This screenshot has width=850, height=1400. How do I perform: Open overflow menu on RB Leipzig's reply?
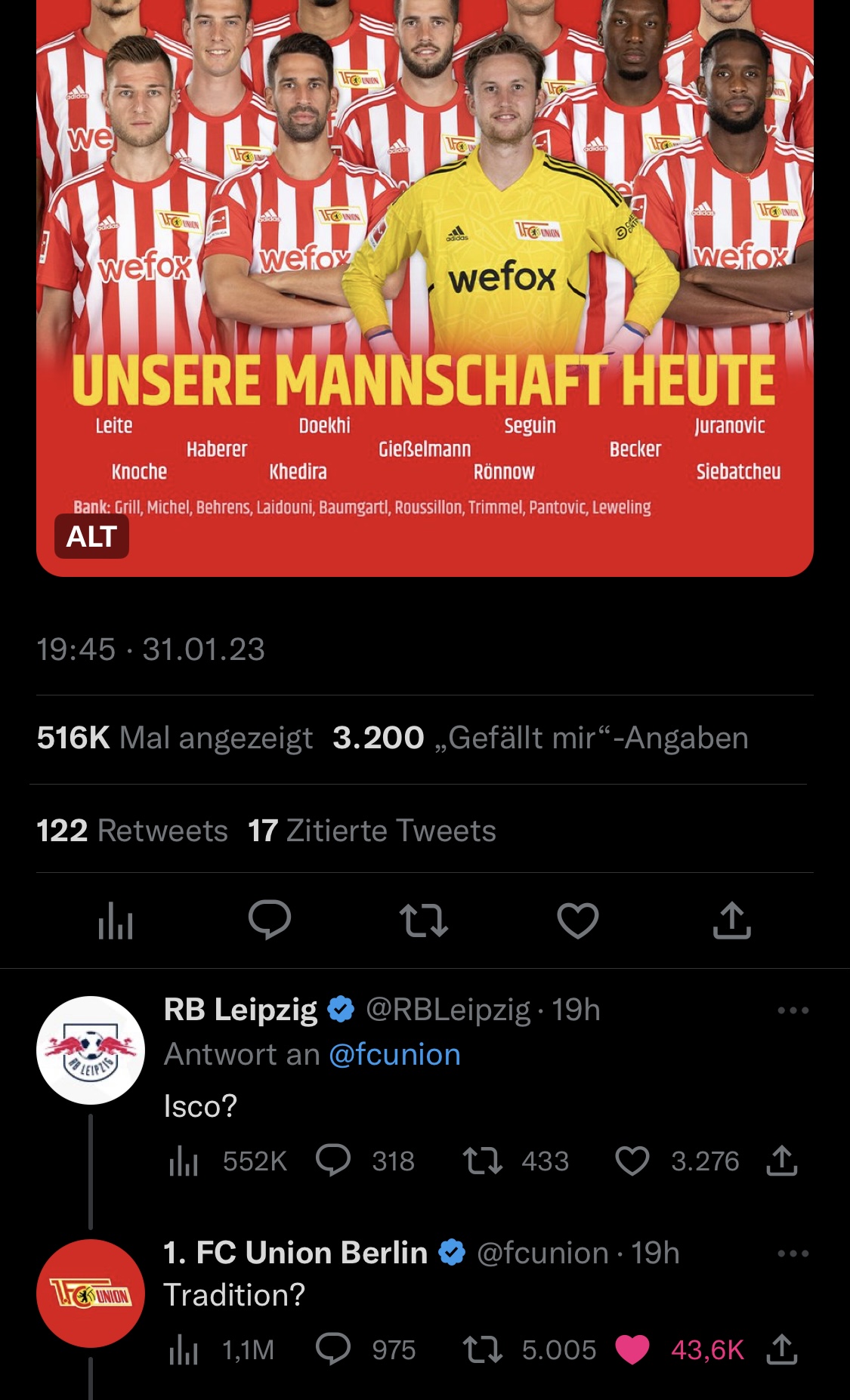(793, 1010)
